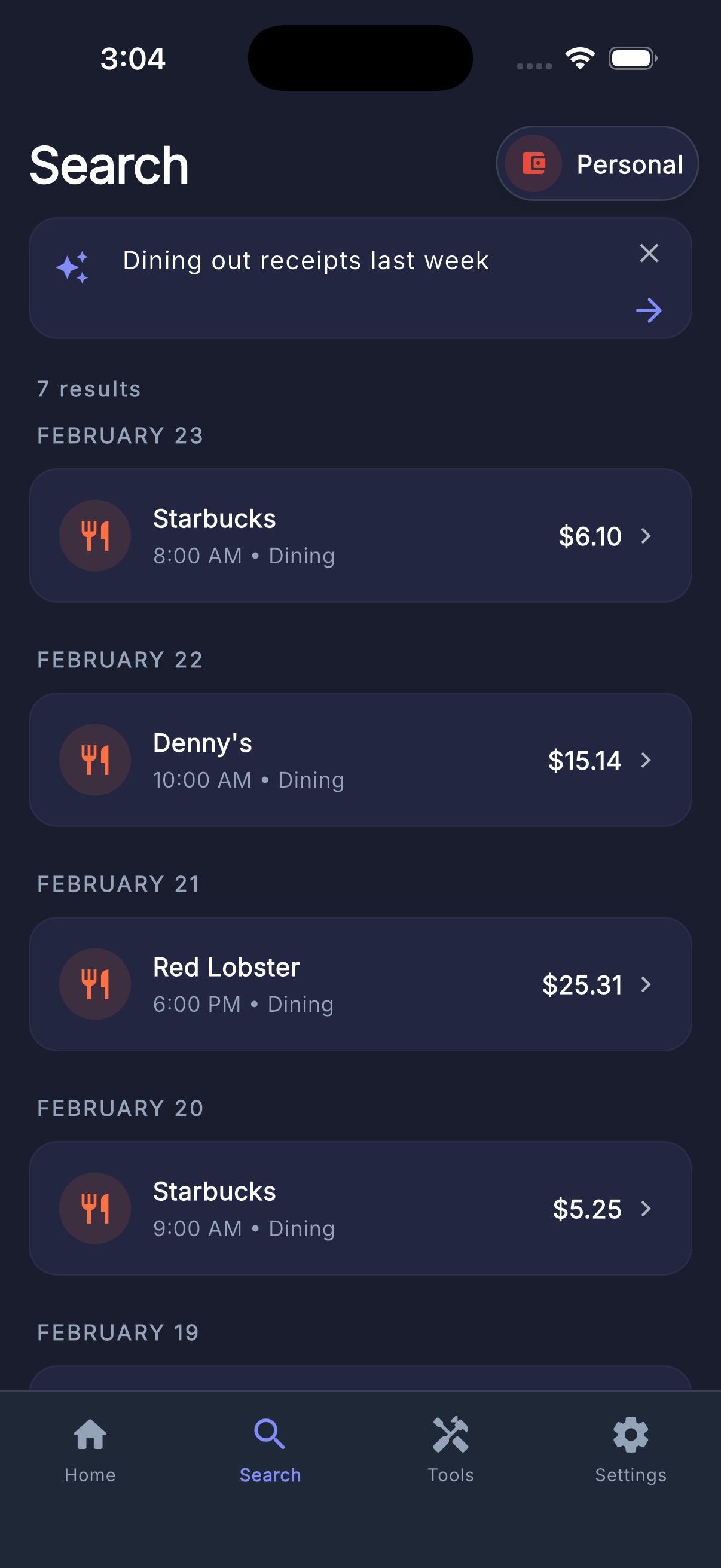The height and width of the screenshot is (1568, 721).
Task: Submit the search with the arrow icon
Action: pyautogui.click(x=650, y=310)
